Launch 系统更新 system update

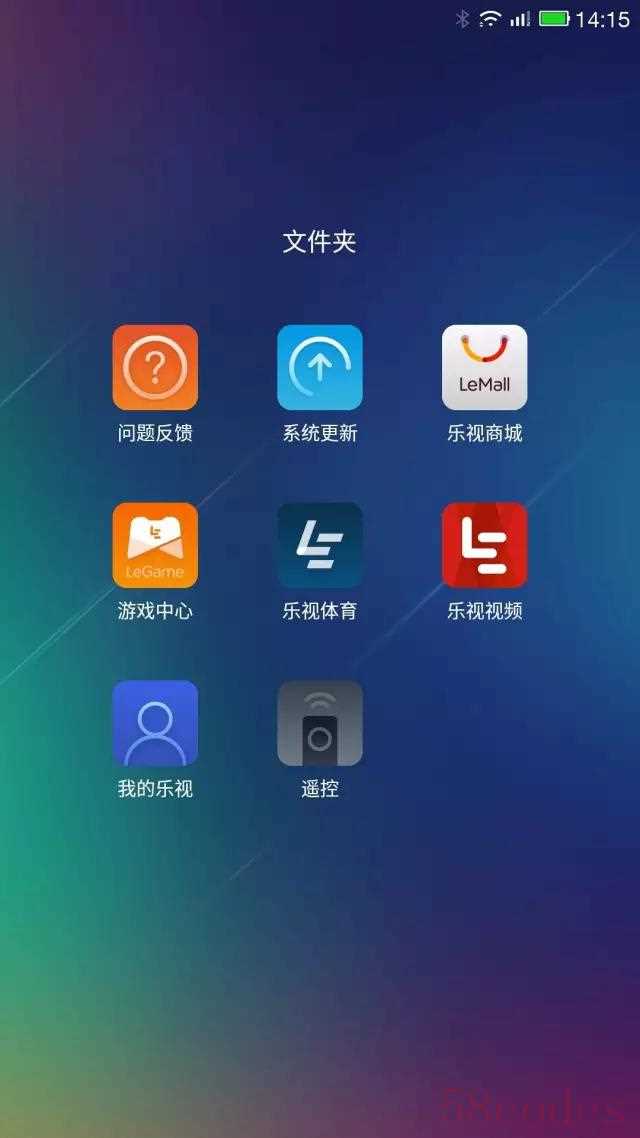(320, 368)
